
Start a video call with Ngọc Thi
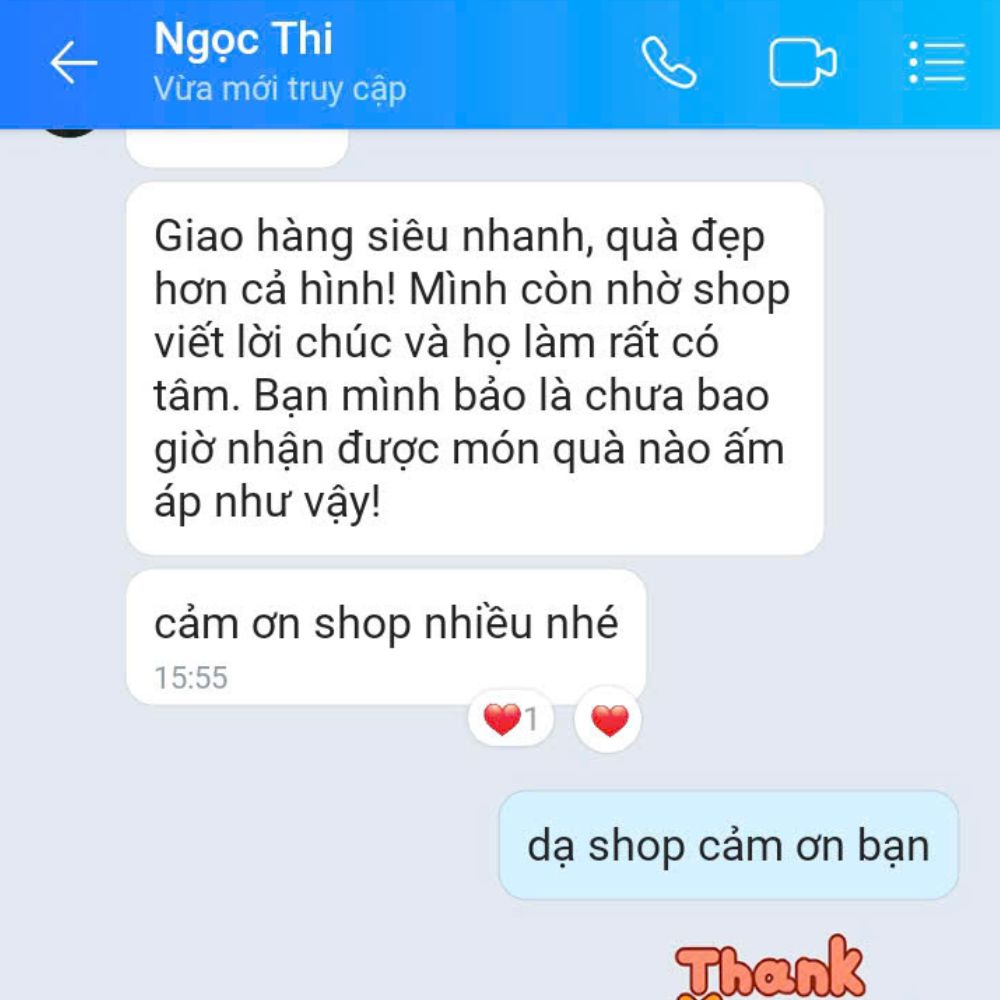[802, 63]
